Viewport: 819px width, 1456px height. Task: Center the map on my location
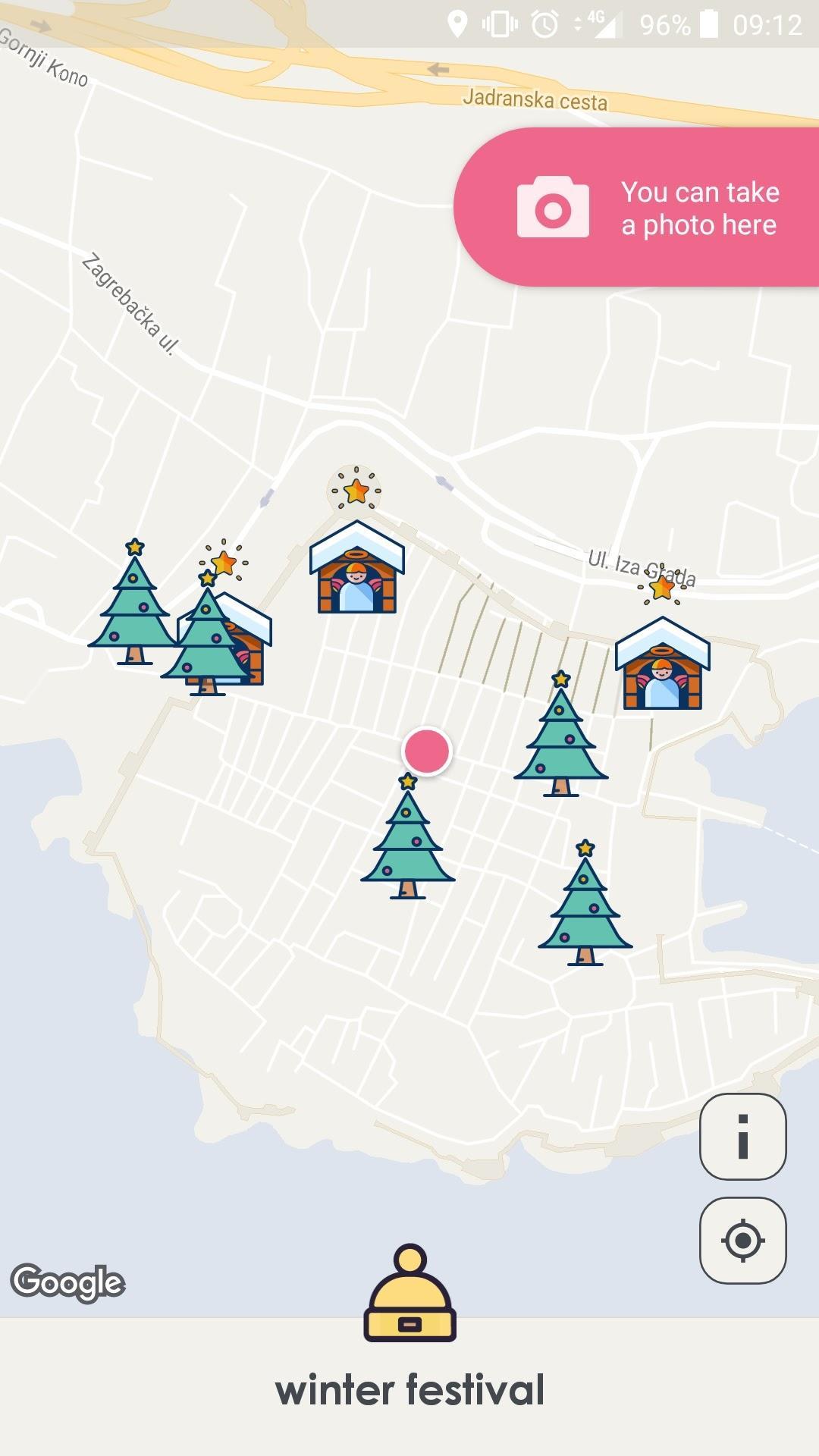(x=742, y=1241)
